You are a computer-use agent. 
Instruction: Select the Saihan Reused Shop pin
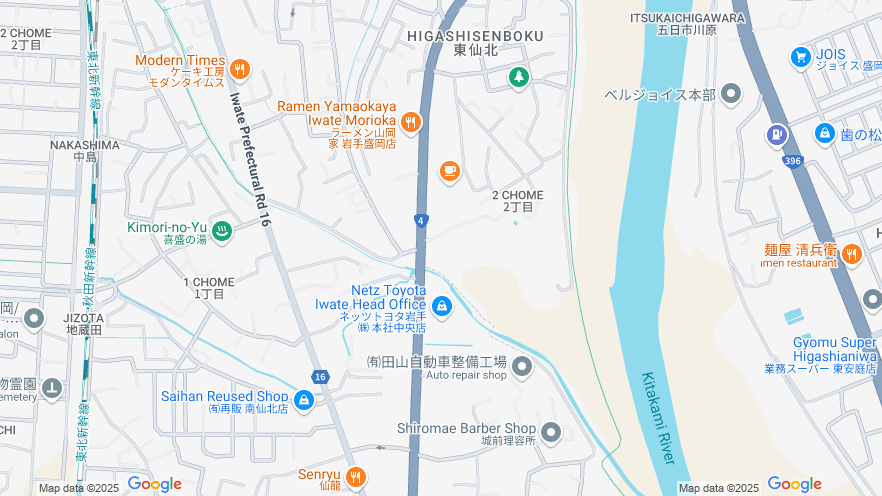click(x=304, y=401)
